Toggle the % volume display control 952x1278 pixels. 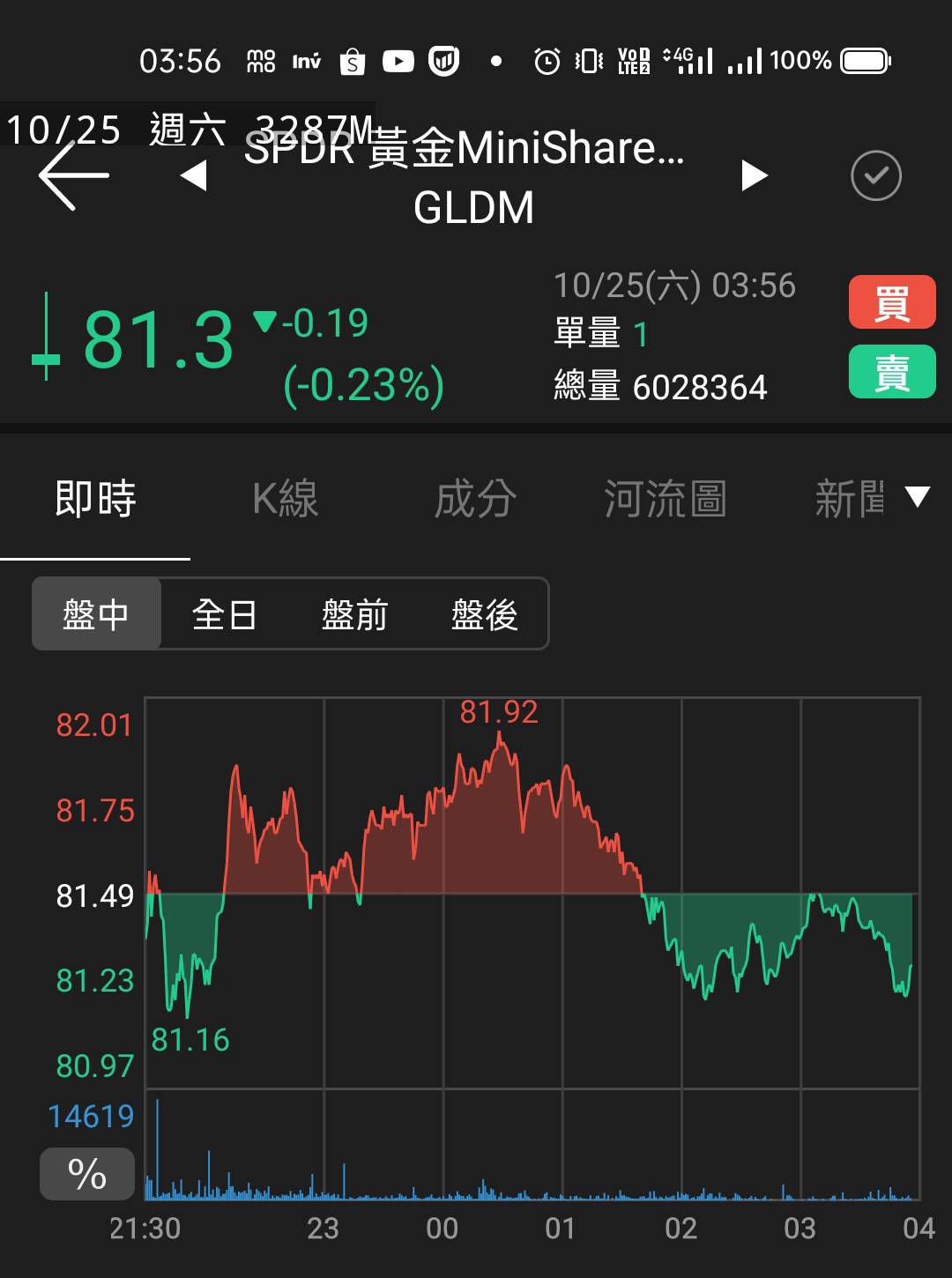(86, 1172)
